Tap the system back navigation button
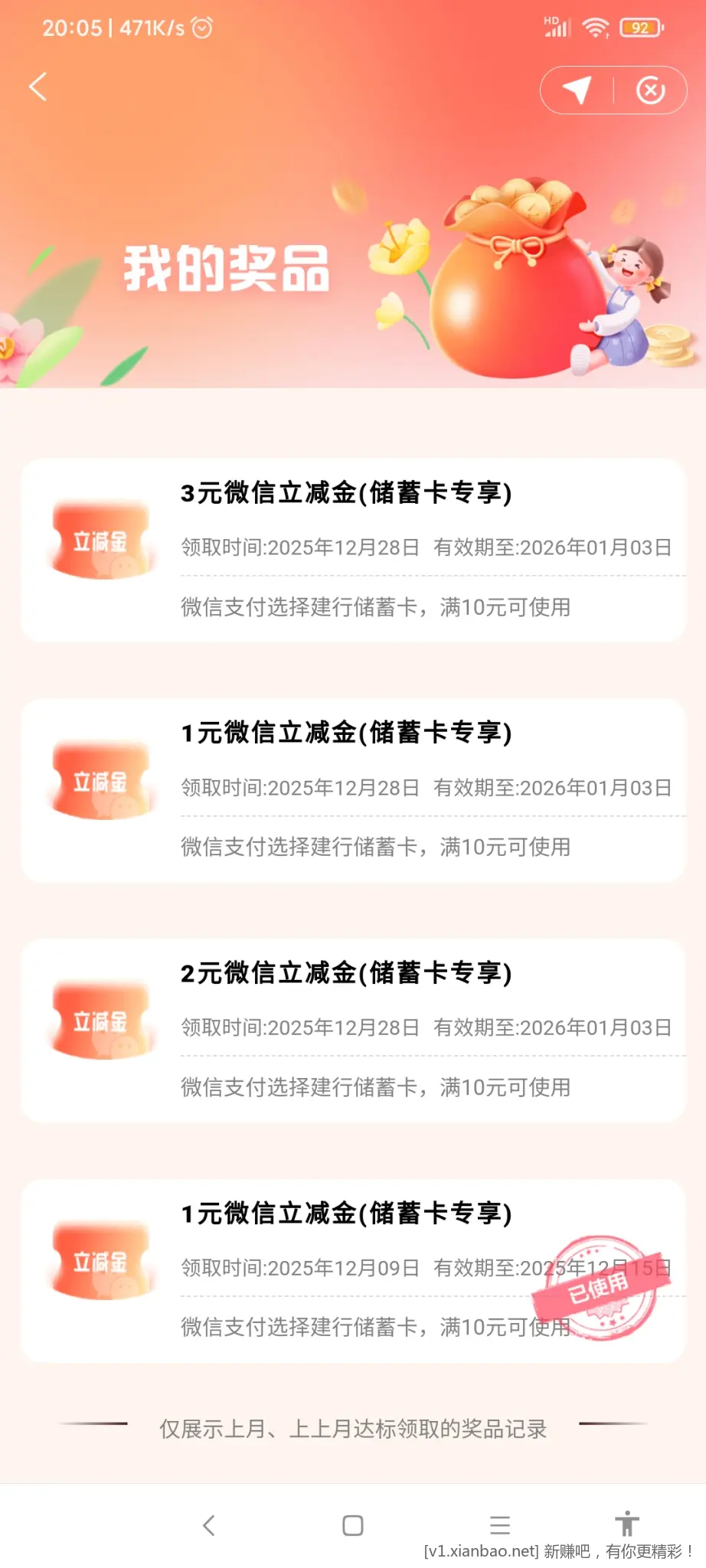Image resolution: width=706 pixels, height=1568 pixels. [x=208, y=1525]
